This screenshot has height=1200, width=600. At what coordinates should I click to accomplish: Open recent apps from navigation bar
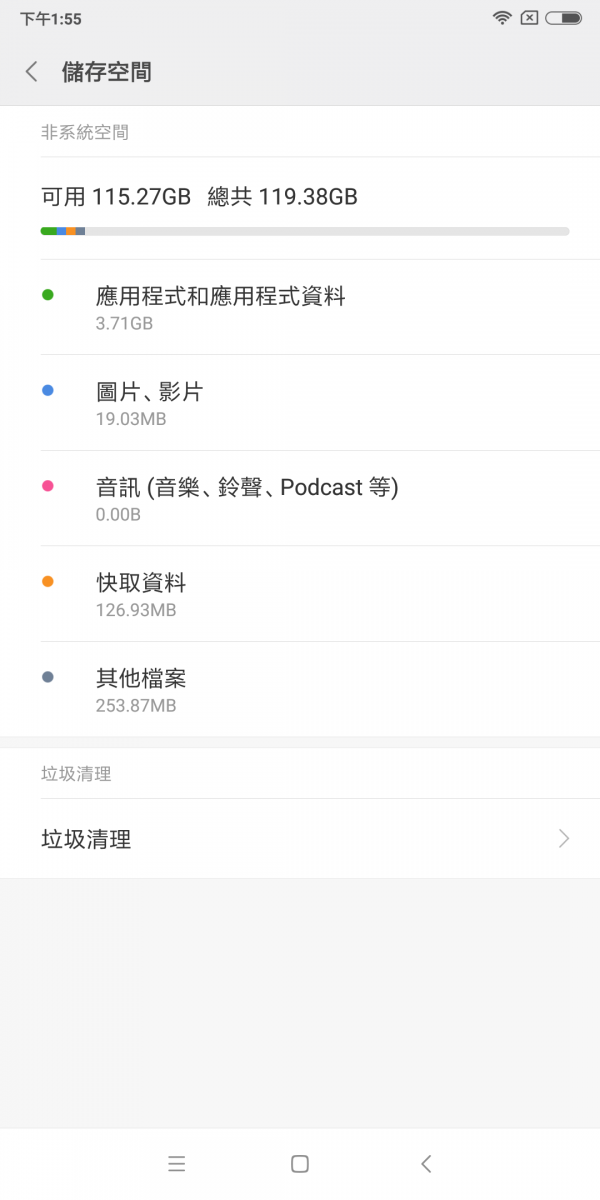click(177, 1163)
